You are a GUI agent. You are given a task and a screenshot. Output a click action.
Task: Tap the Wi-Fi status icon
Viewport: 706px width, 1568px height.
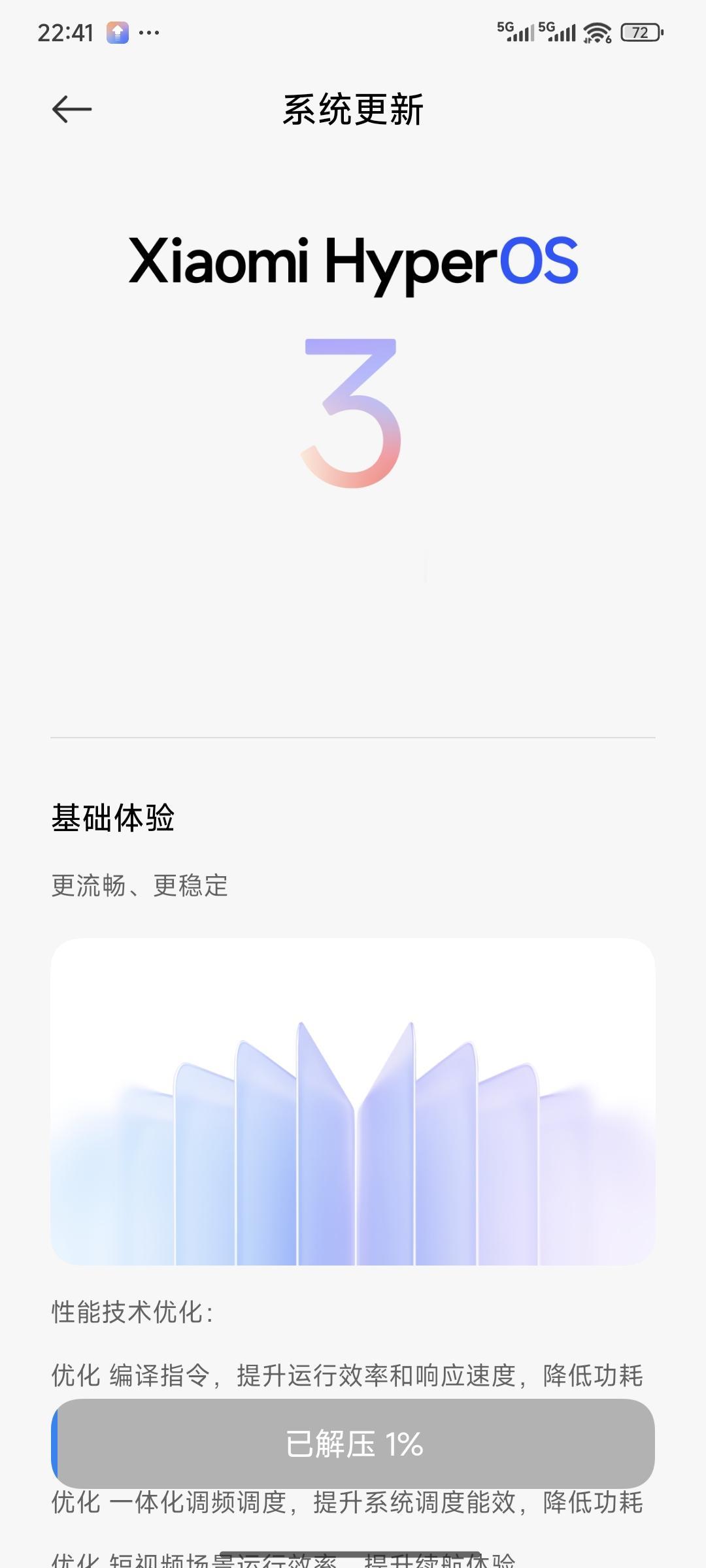tap(598, 31)
